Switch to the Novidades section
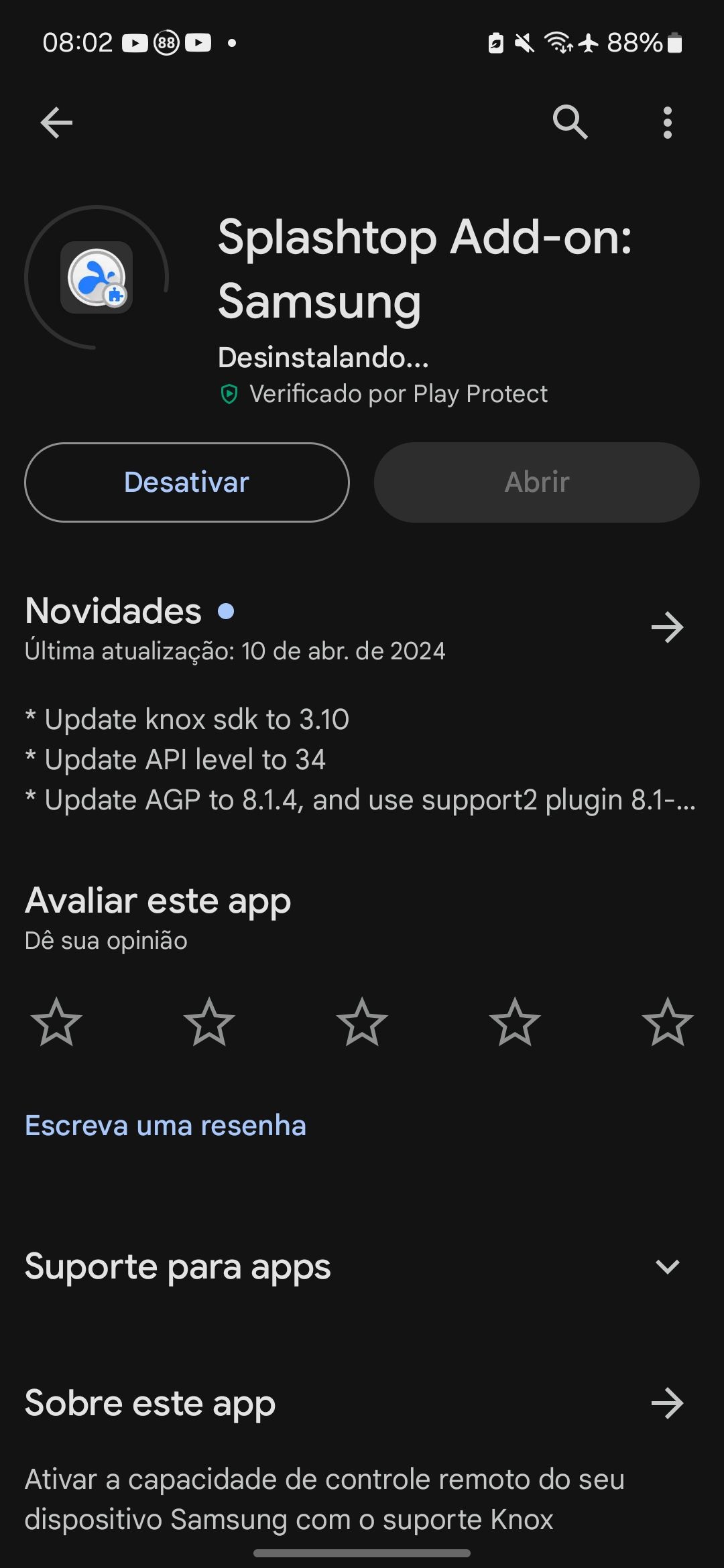The width and height of the screenshot is (724, 1568). (113, 610)
